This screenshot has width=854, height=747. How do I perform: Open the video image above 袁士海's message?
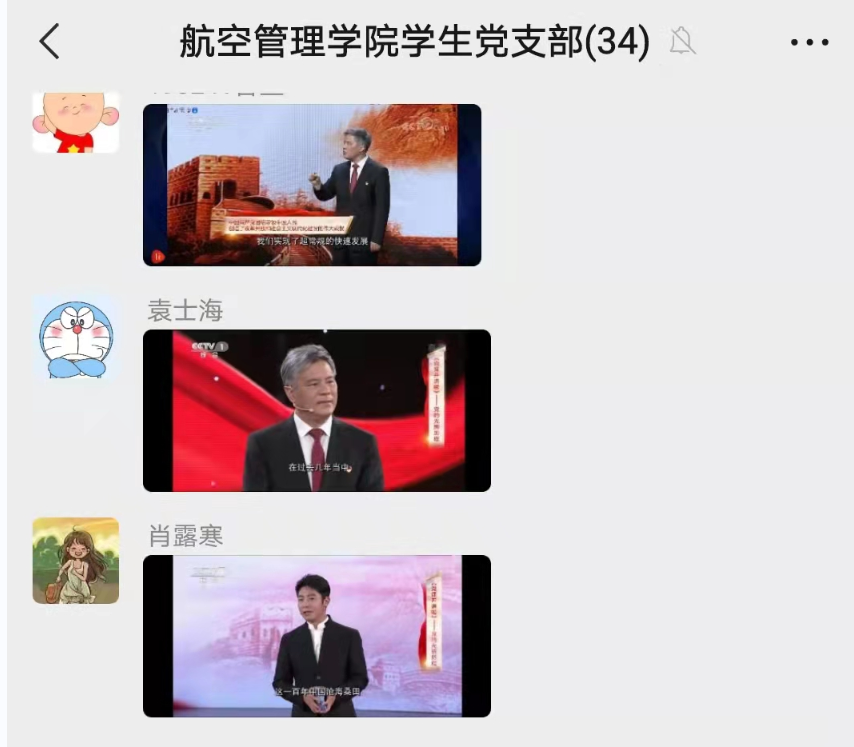coord(312,185)
